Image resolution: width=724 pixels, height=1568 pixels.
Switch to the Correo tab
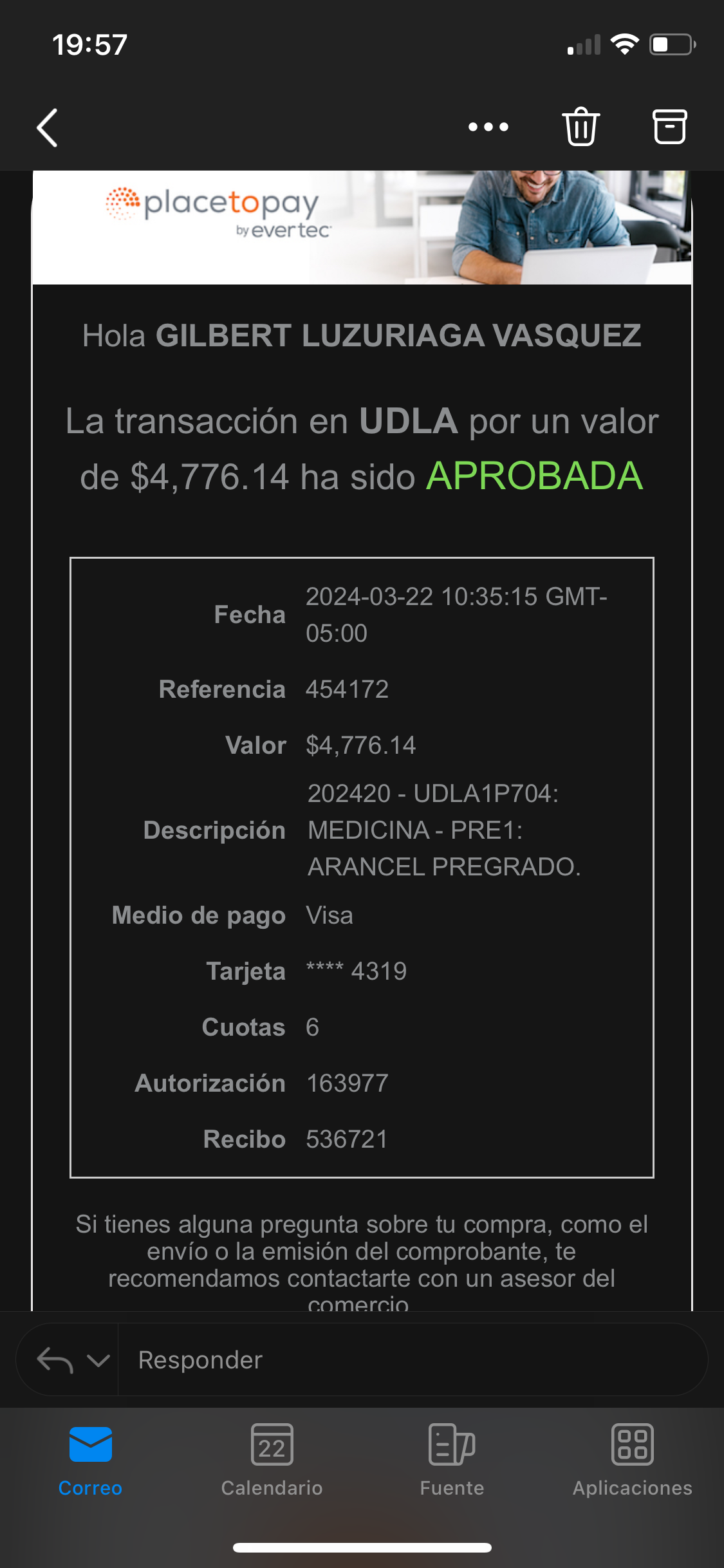[90, 1460]
